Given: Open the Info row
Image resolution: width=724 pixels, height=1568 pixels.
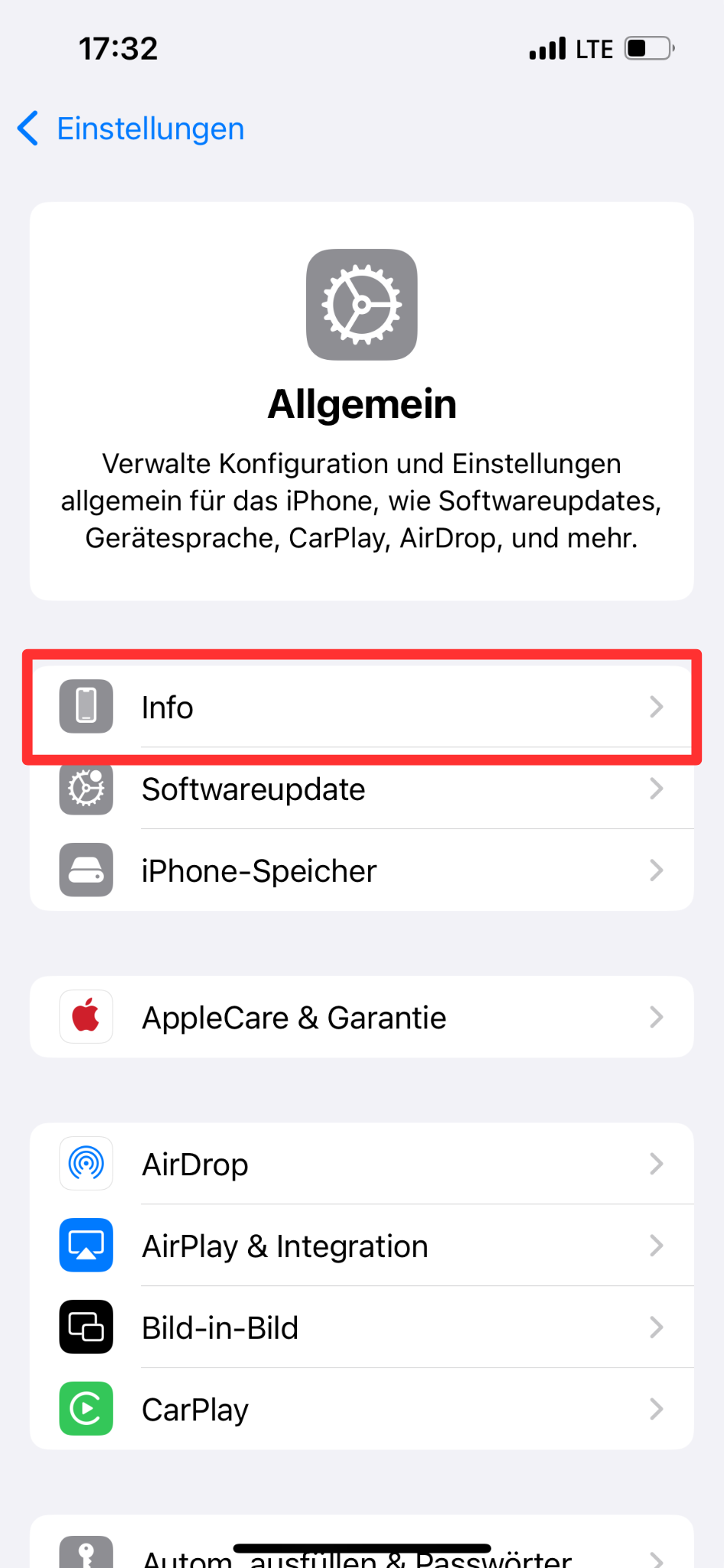Looking at the screenshot, I should [361, 707].
